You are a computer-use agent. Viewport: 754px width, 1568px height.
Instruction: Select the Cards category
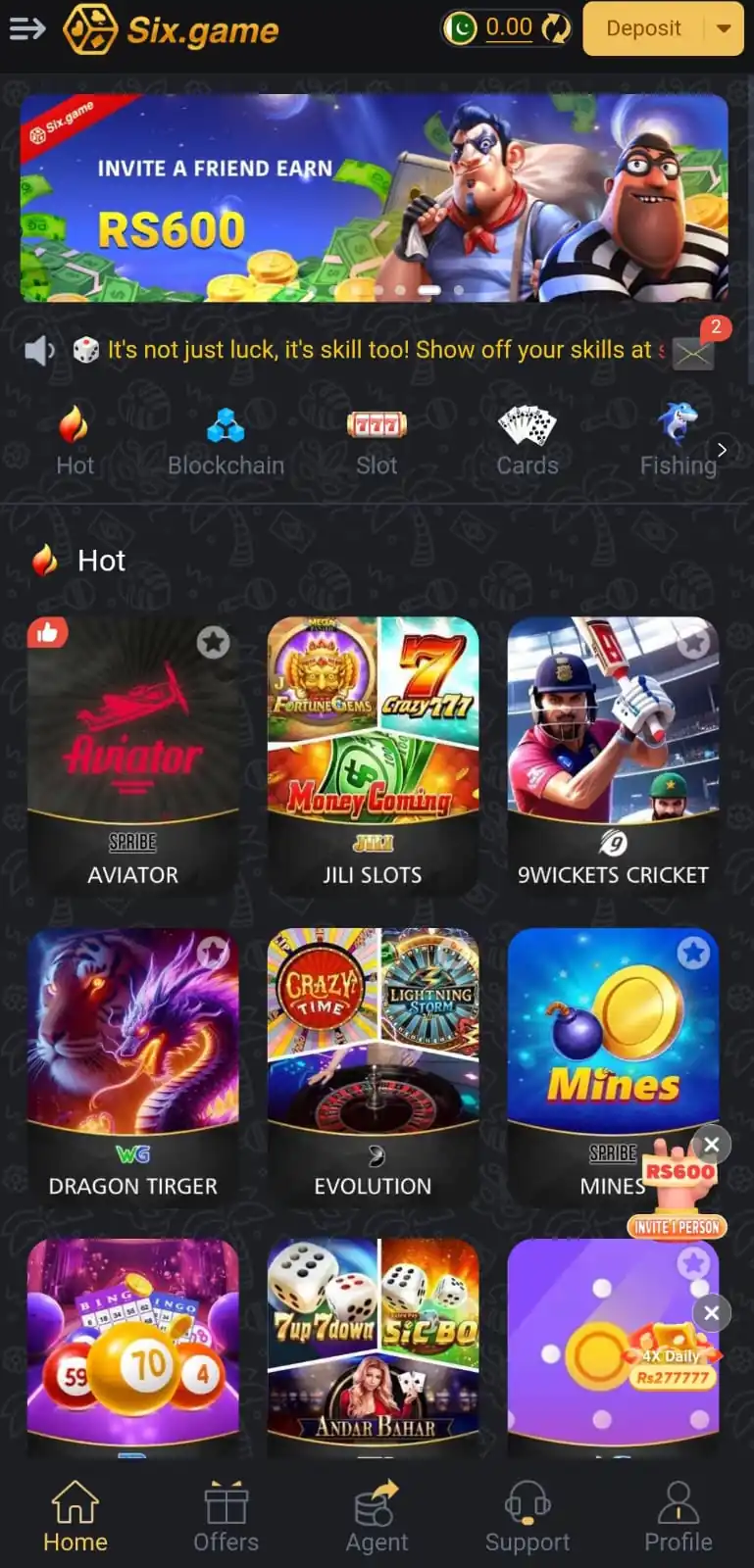pos(527,442)
